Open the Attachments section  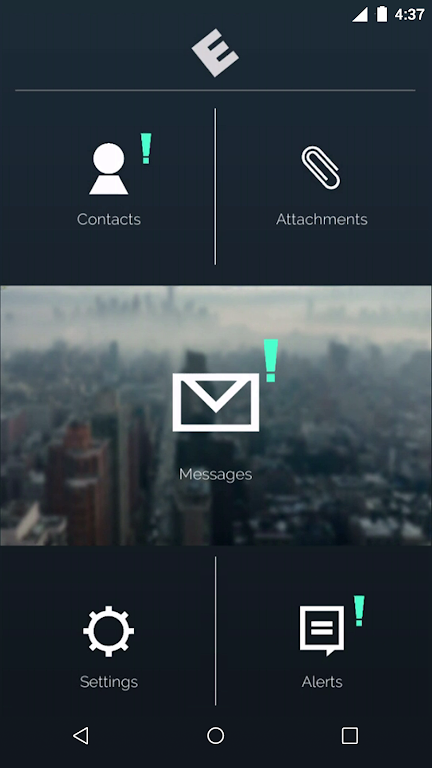[x=322, y=184]
